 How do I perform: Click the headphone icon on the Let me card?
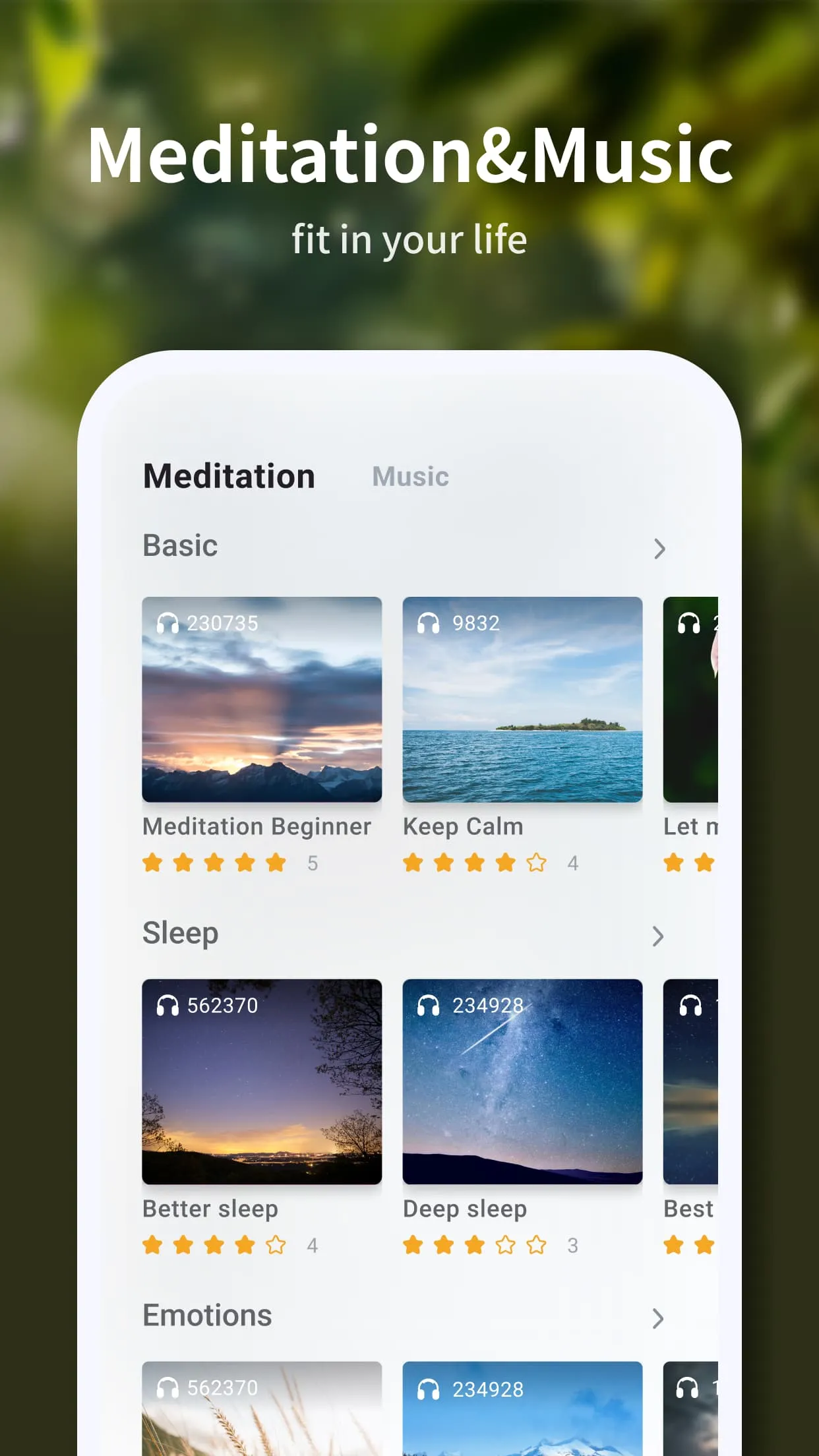tap(689, 622)
